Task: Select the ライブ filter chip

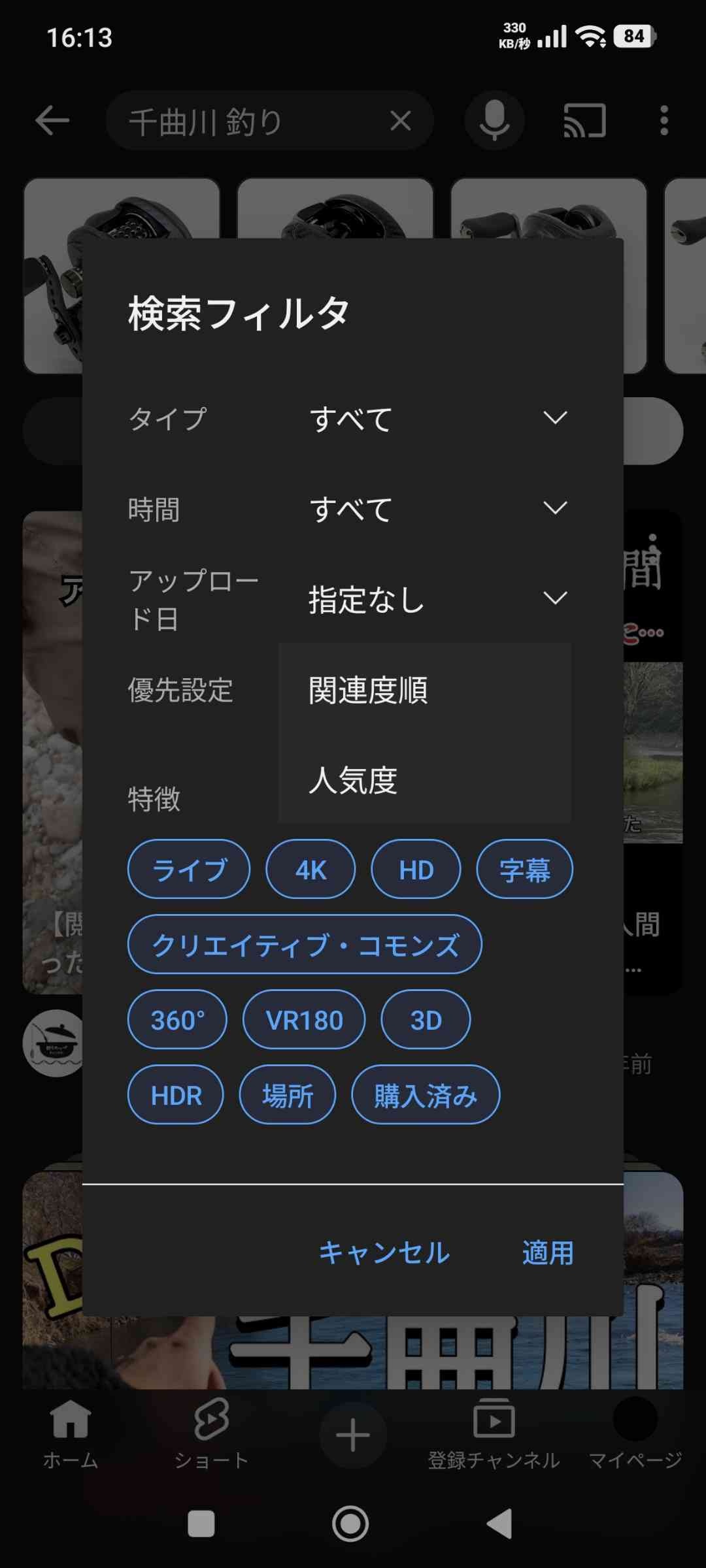Action: click(x=189, y=870)
